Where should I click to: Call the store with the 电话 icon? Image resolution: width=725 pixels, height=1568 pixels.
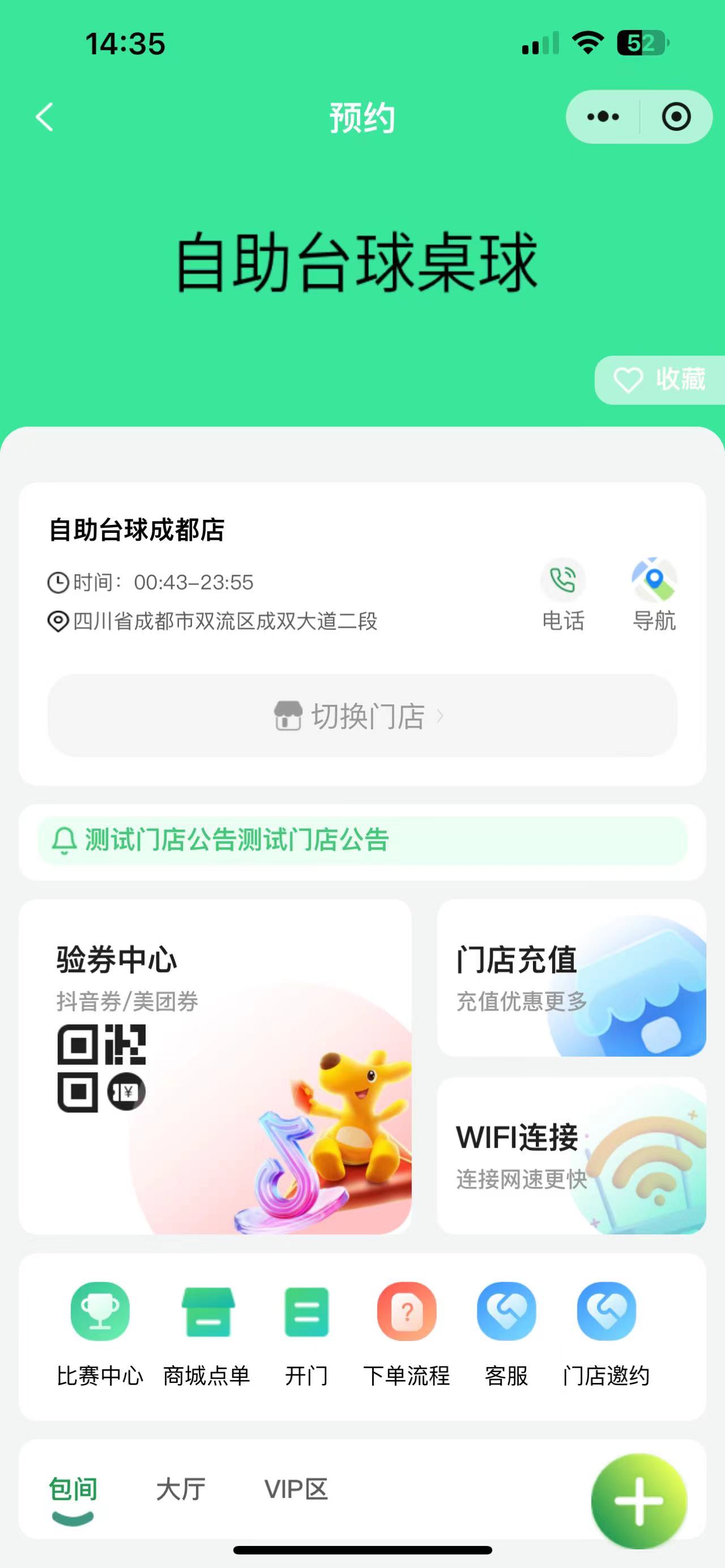(x=563, y=593)
